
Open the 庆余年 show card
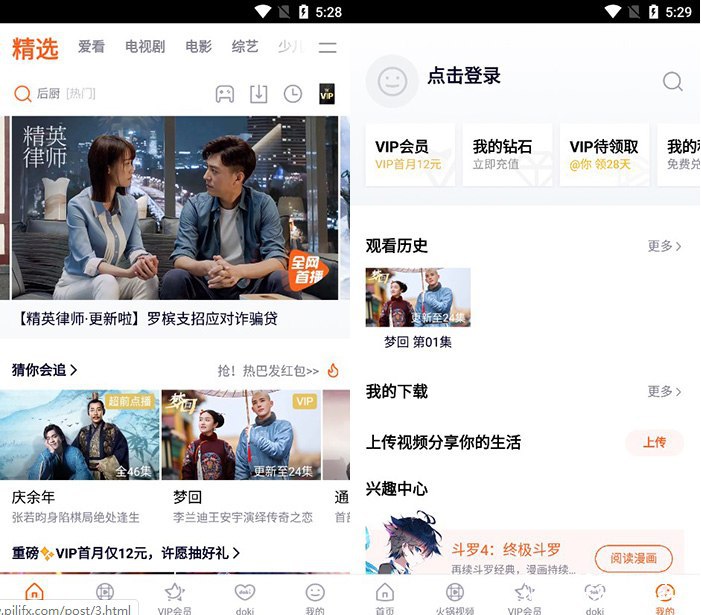pyautogui.click(x=80, y=436)
